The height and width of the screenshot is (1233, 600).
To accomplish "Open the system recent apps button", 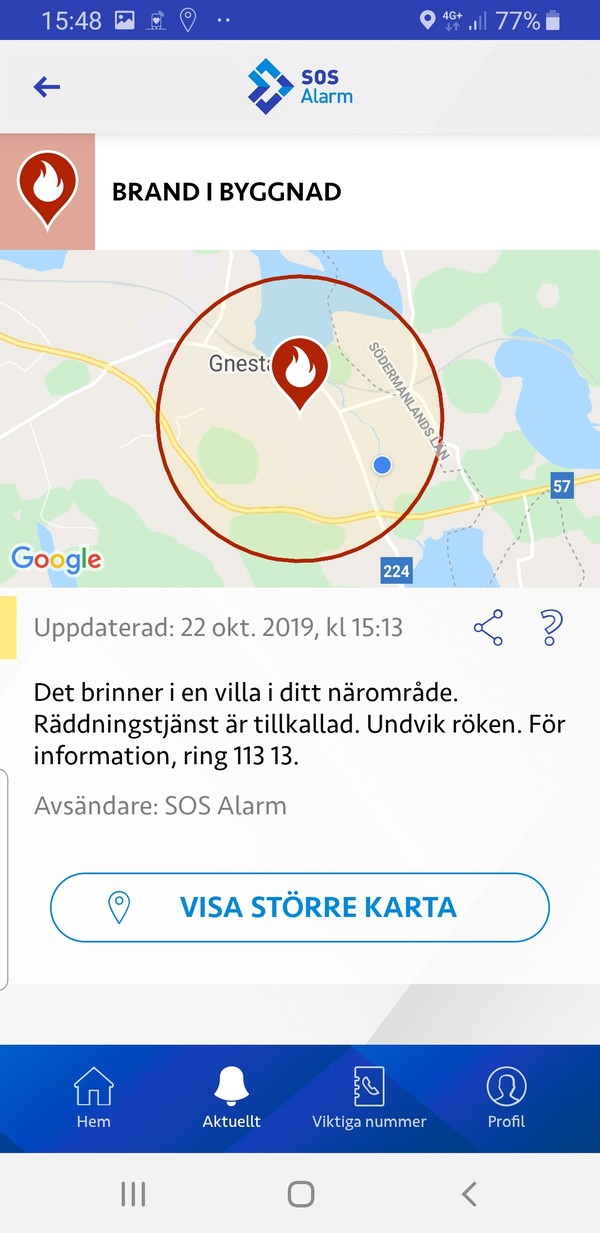I will pyautogui.click(x=133, y=1193).
